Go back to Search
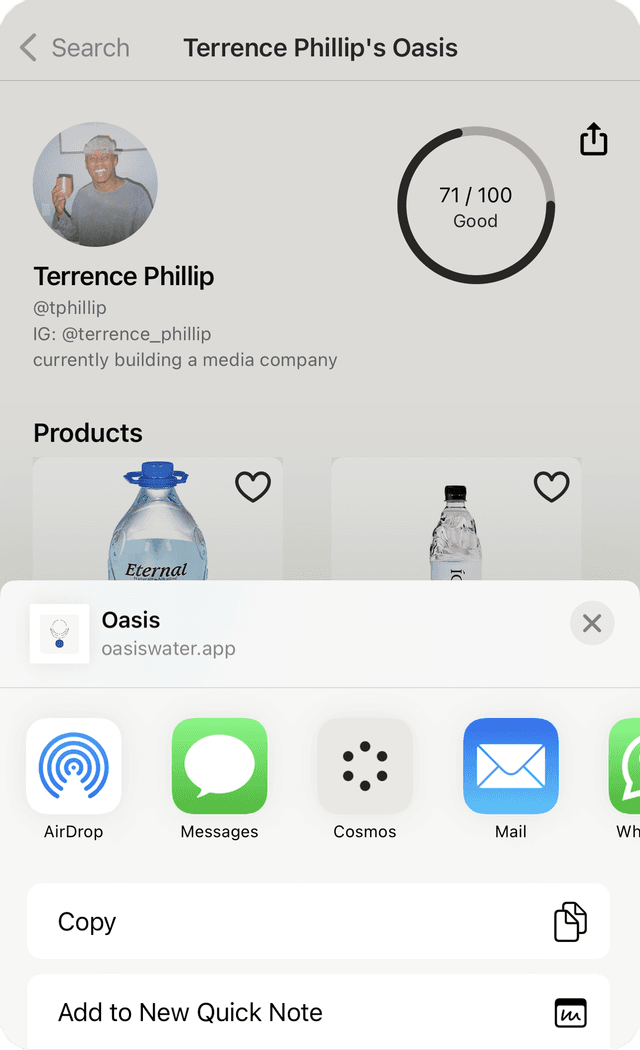Image resolution: width=640 pixels, height=1050 pixels. (75, 47)
